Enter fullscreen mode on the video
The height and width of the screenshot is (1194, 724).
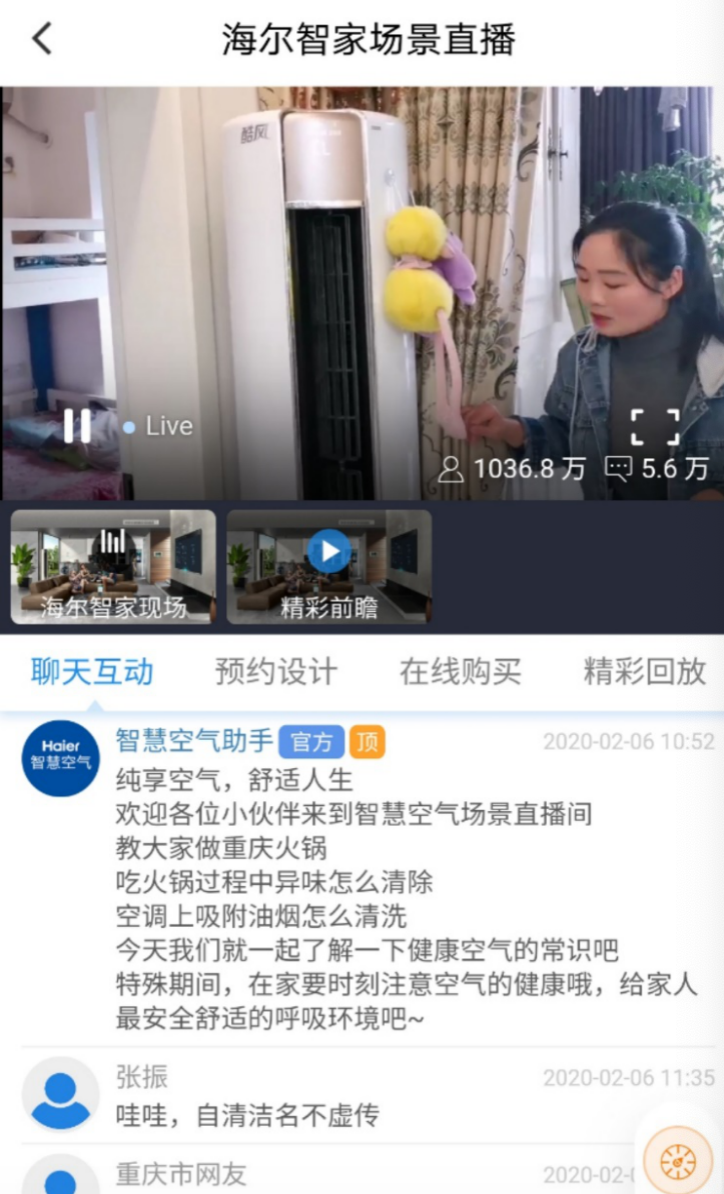[x=656, y=425]
